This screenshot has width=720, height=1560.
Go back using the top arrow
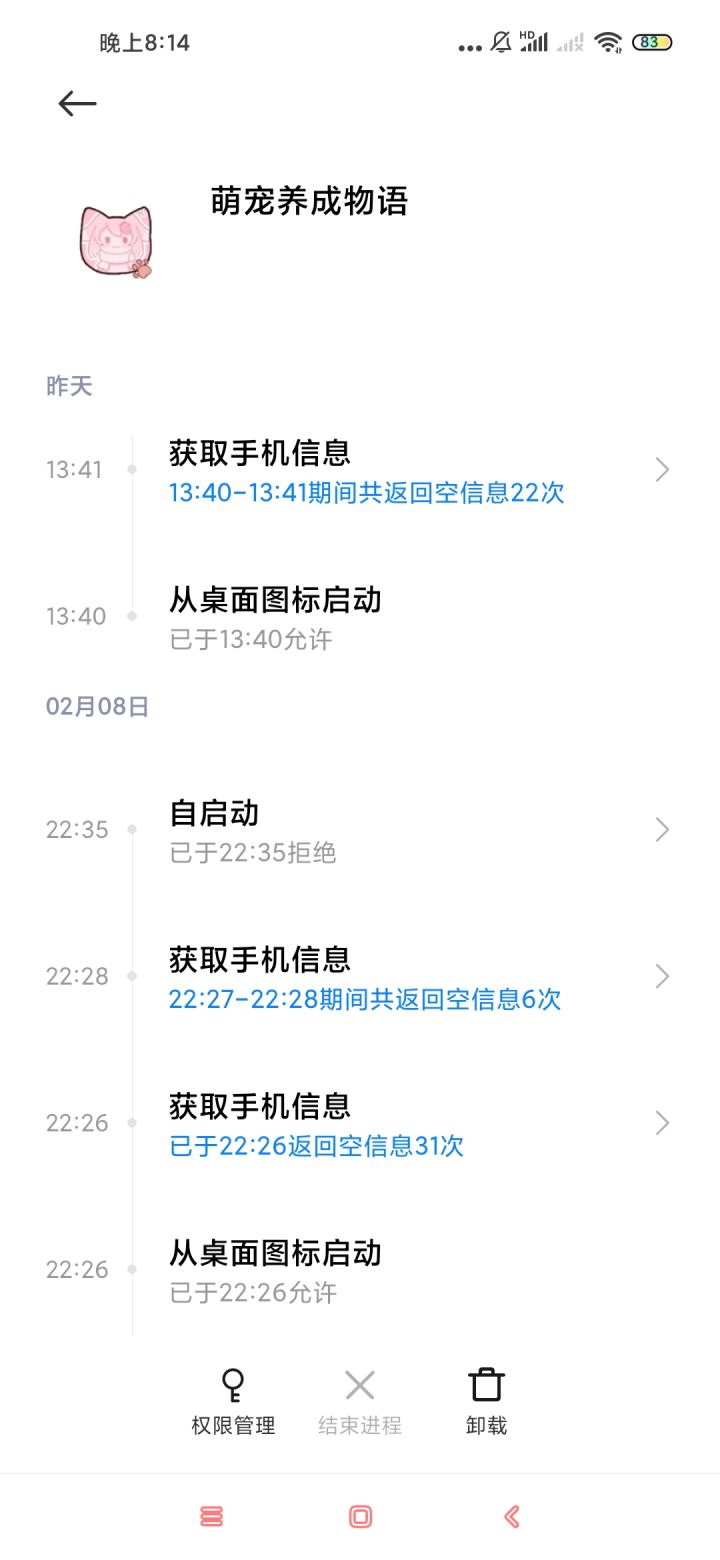point(77,103)
